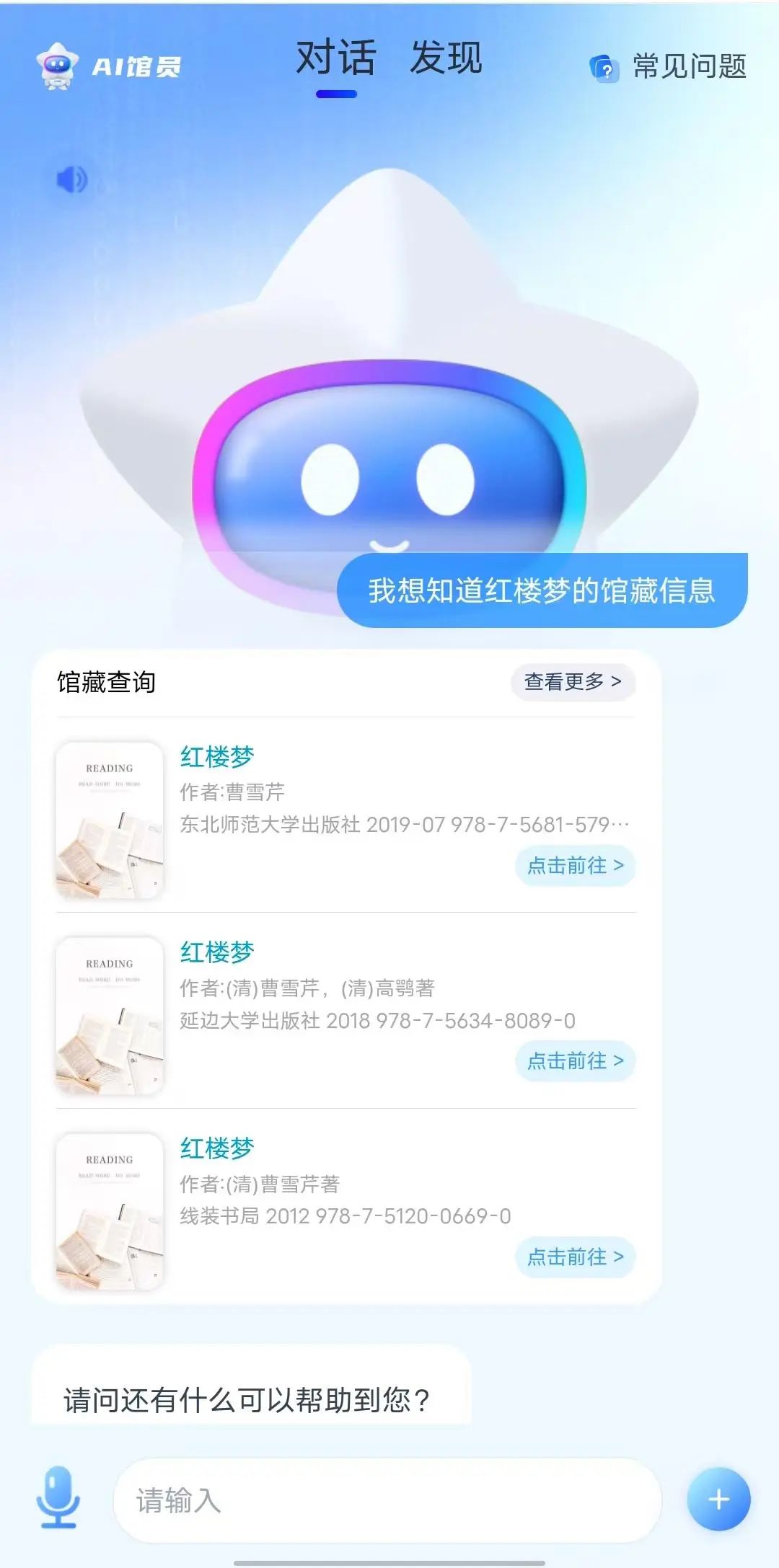This screenshot has width=779, height=1568.
Task: Focus the 请输入 message field
Action: click(x=387, y=1500)
